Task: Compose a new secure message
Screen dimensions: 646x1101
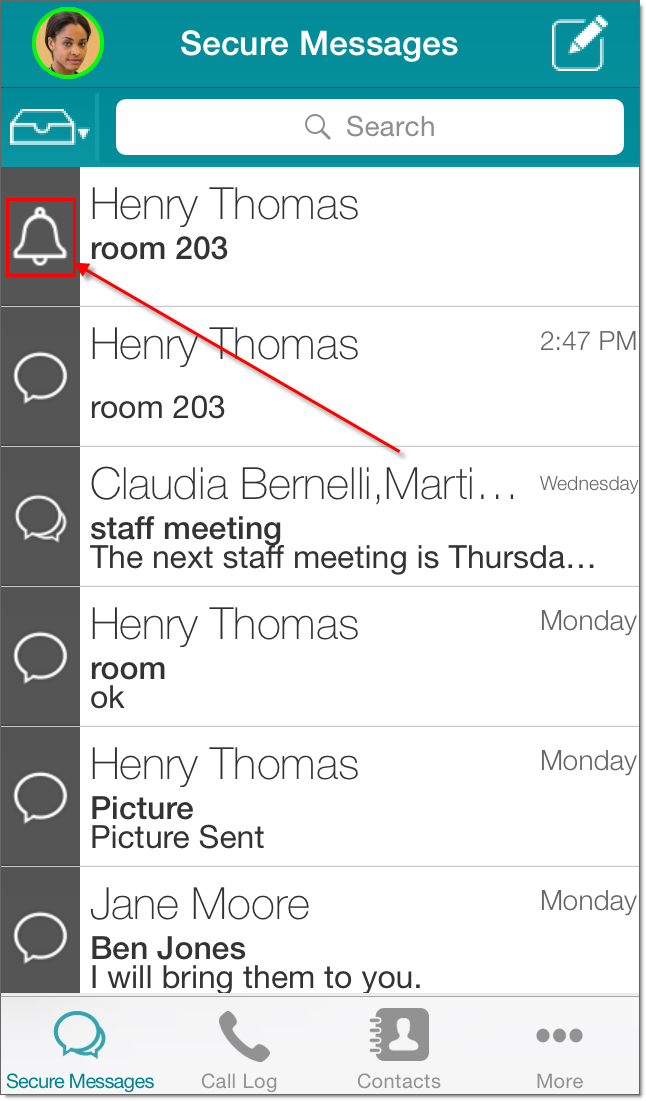Action: click(580, 44)
